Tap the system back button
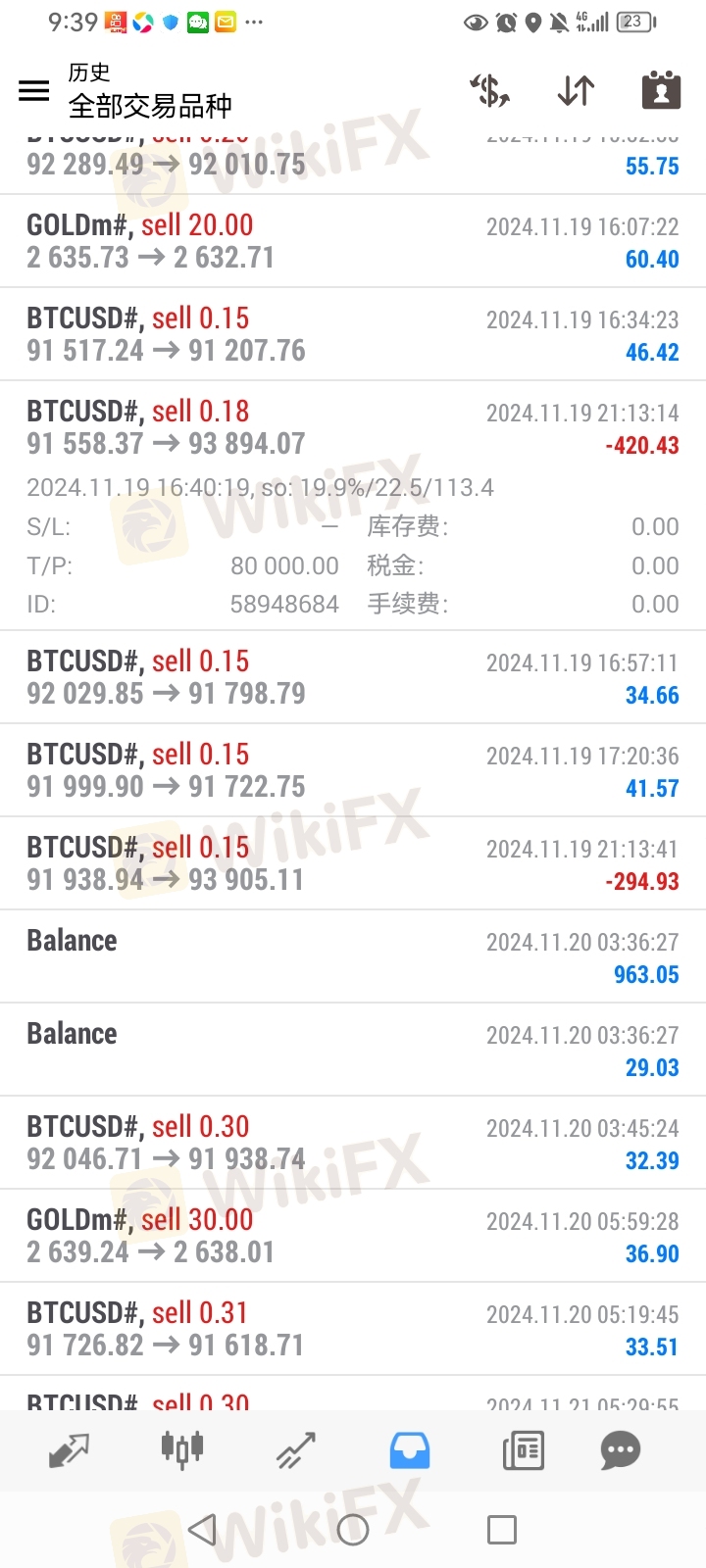This screenshot has height=1568, width=706. [202, 1530]
